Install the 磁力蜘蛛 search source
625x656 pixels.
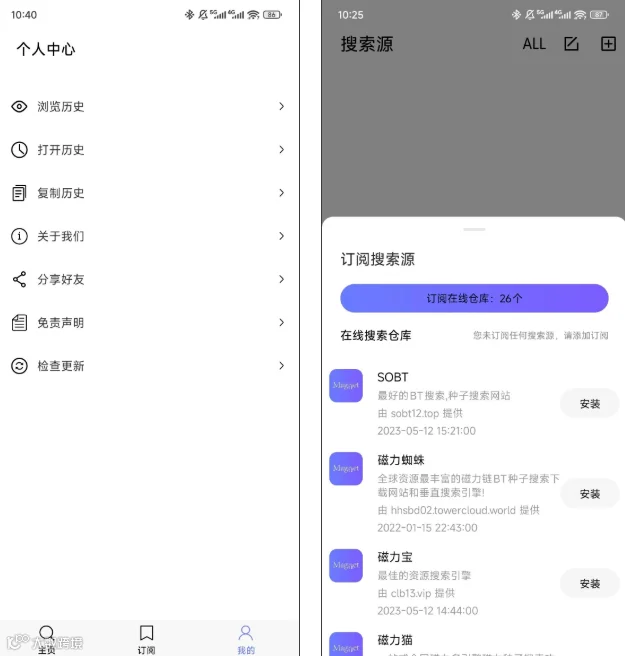point(589,494)
